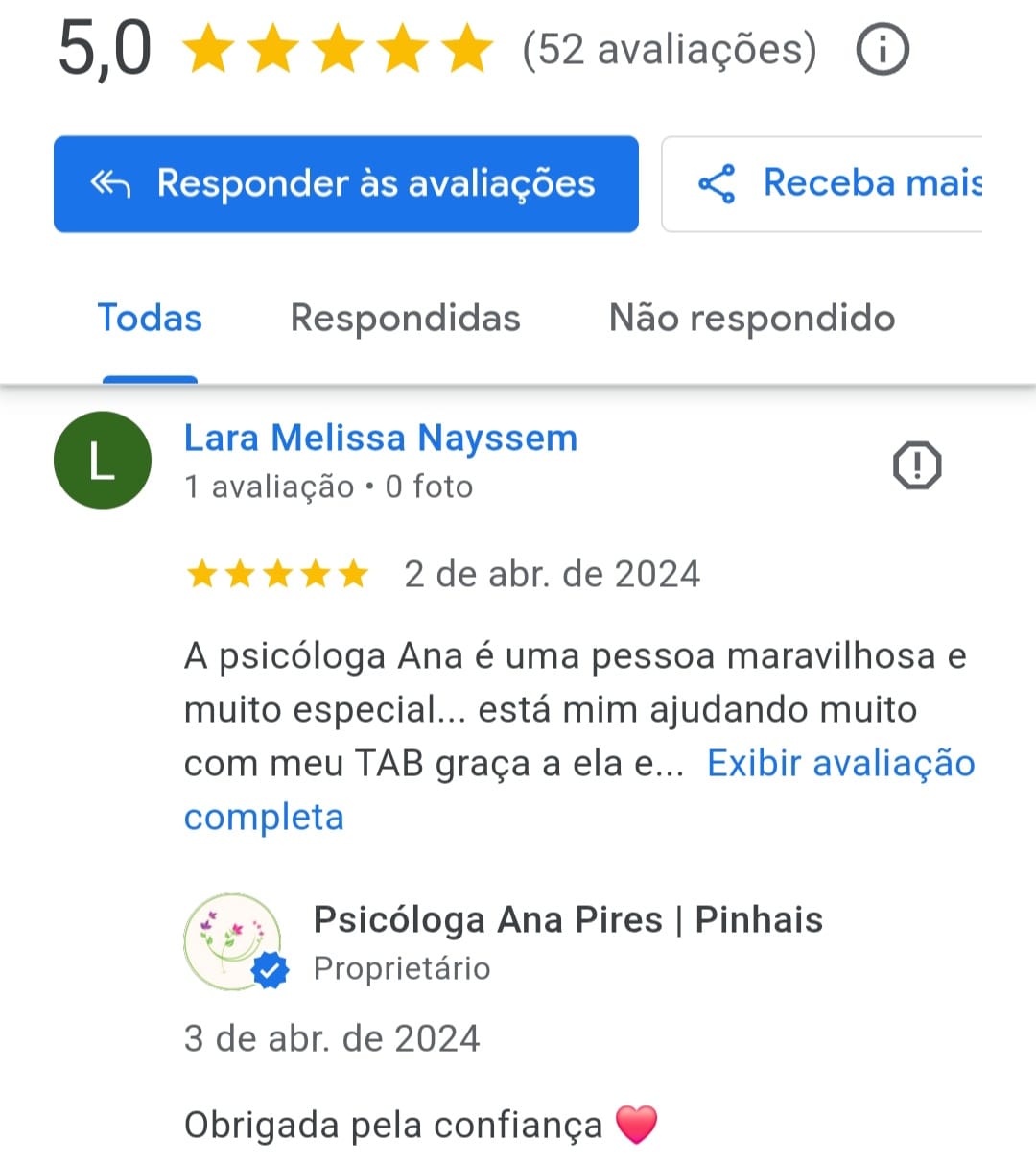
Task: Open Lara Melissa Nayssem's profile
Action: click(x=380, y=439)
